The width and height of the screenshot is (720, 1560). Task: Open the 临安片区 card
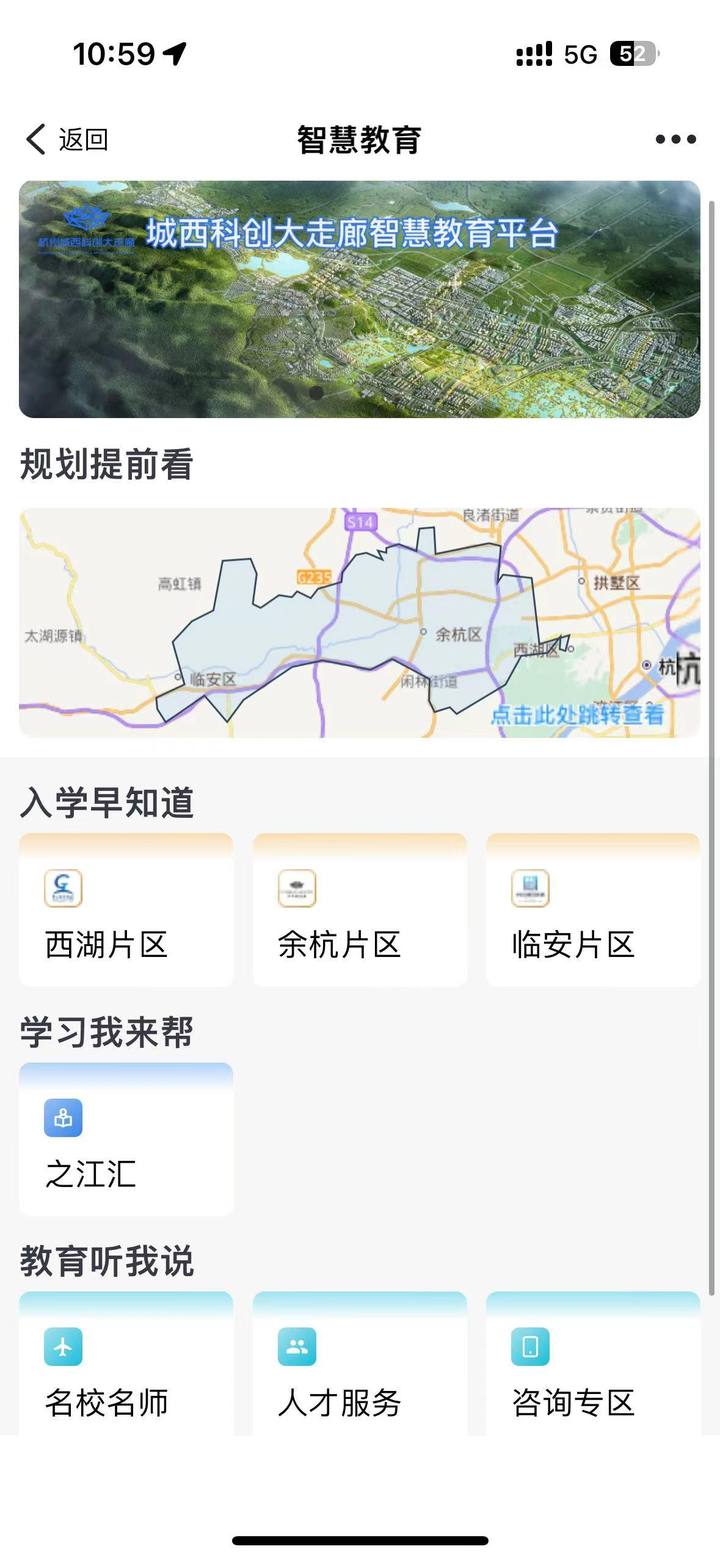click(592, 910)
